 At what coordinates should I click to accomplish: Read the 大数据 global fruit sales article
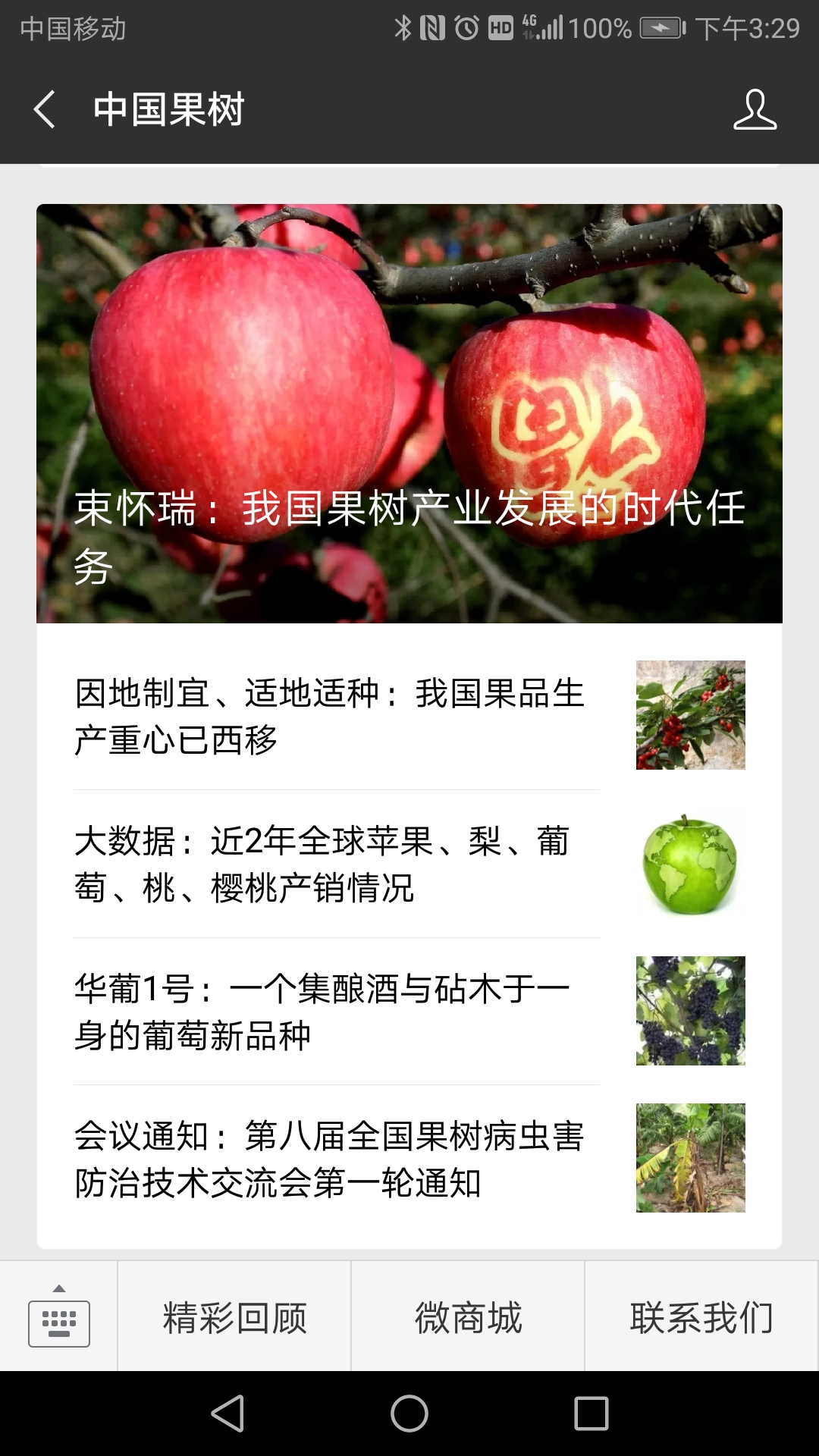coord(409,864)
